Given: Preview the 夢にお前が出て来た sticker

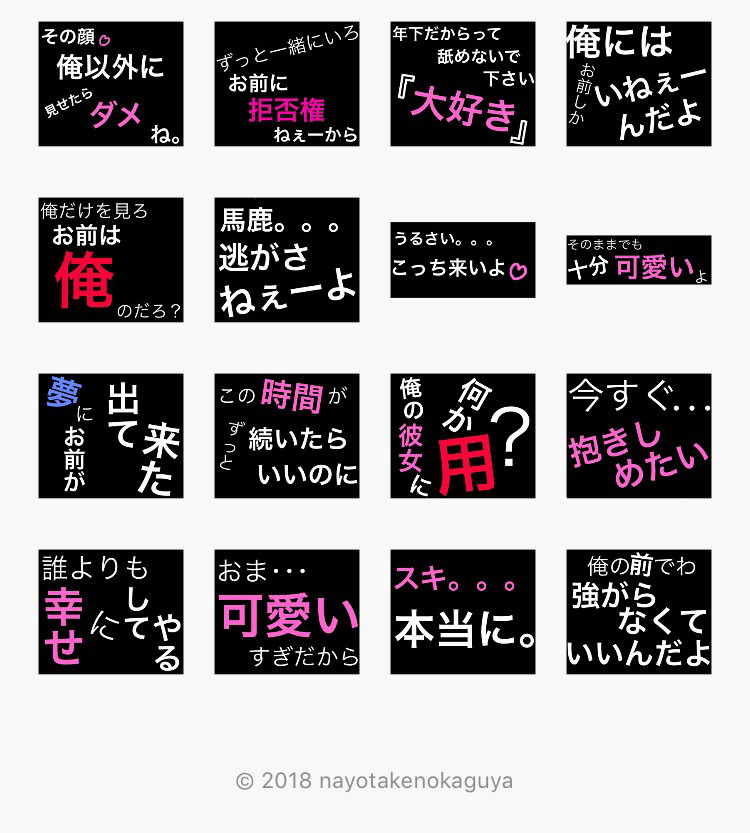Looking at the screenshot, I should point(111,436).
